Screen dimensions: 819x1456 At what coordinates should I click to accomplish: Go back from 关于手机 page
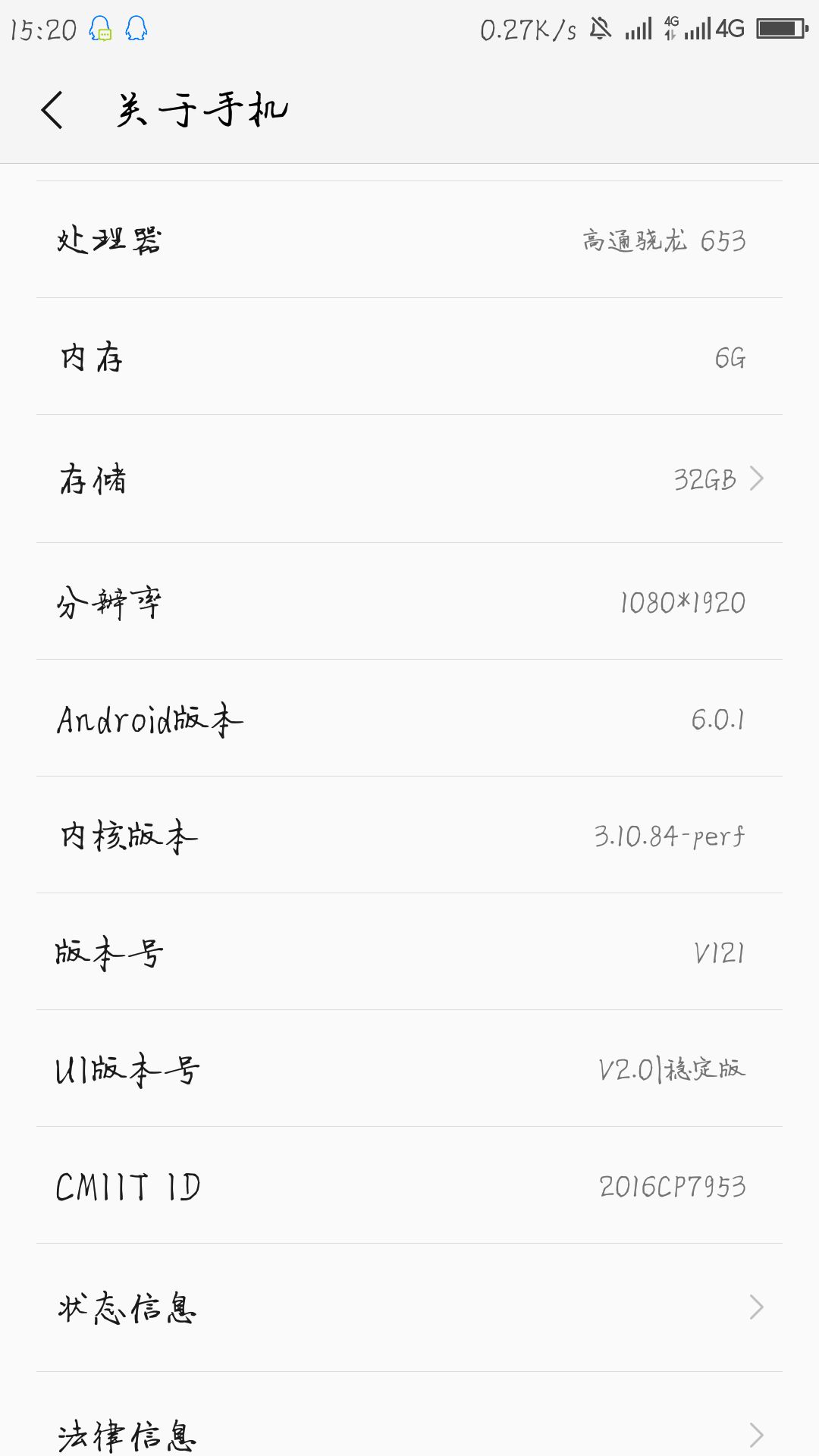click(x=52, y=111)
